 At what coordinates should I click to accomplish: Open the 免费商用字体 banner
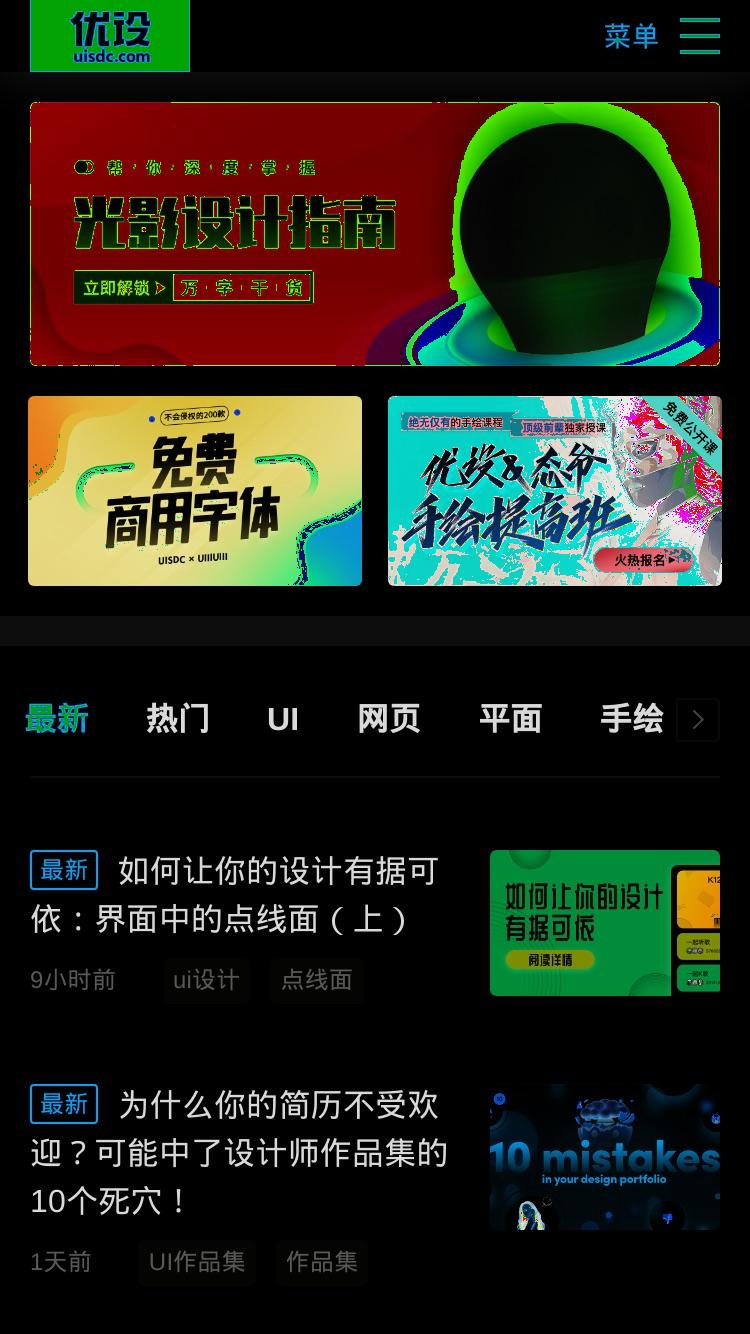click(195, 491)
